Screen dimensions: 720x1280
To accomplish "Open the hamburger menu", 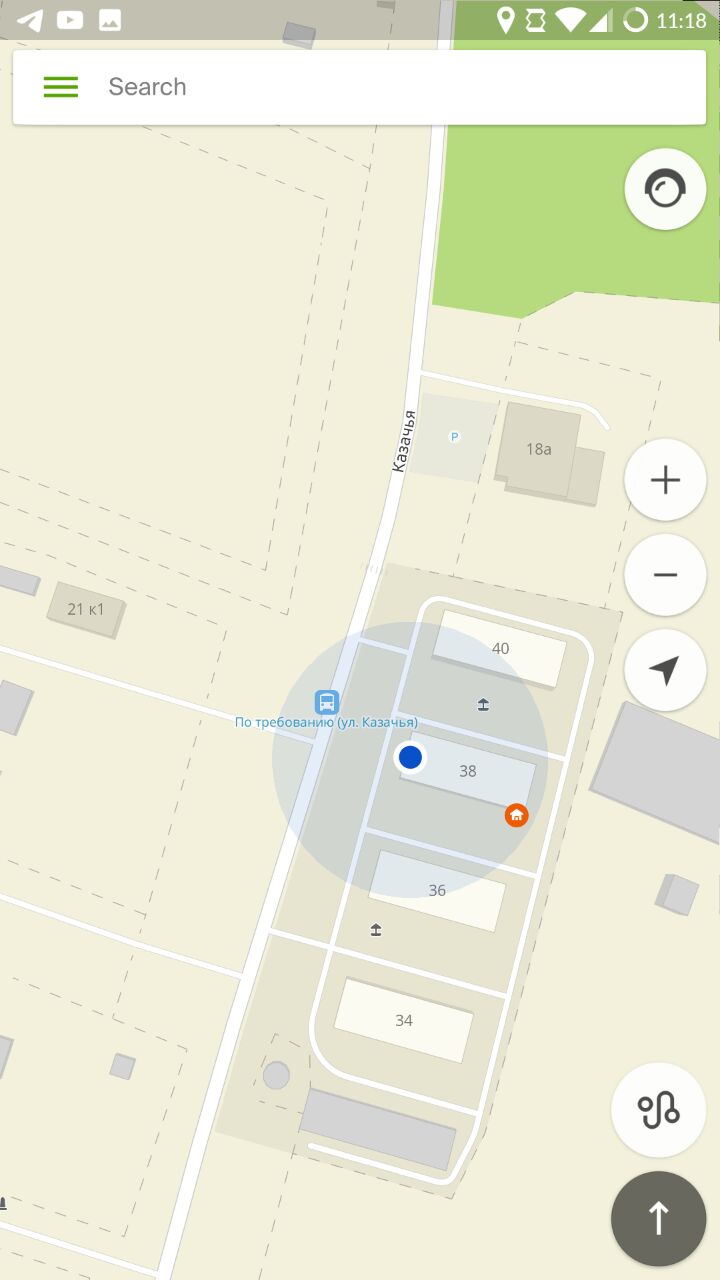I will click(61, 87).
